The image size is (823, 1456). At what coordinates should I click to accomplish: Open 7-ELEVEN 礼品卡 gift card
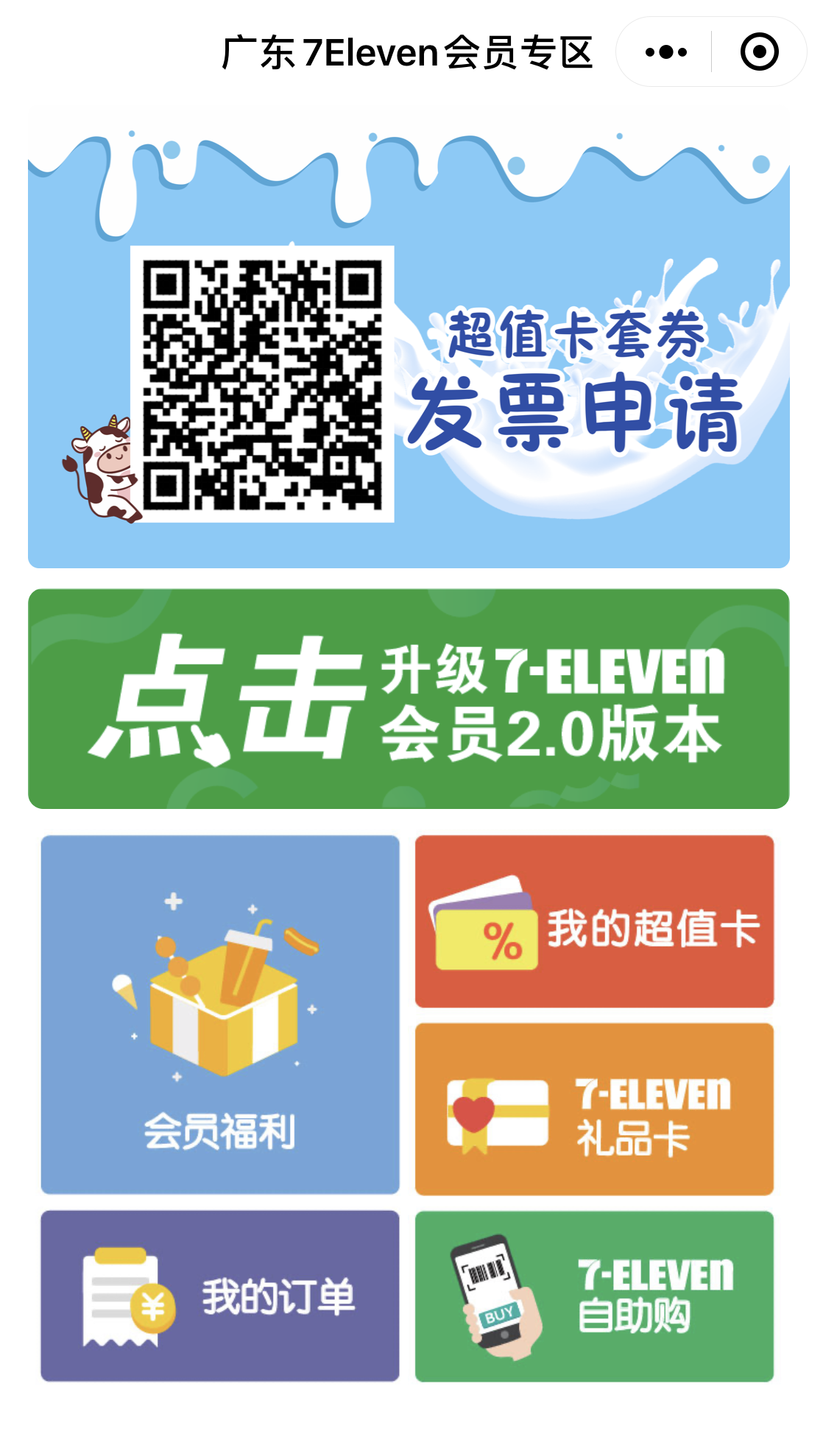pyautogui.click(x=594, y=1109)
